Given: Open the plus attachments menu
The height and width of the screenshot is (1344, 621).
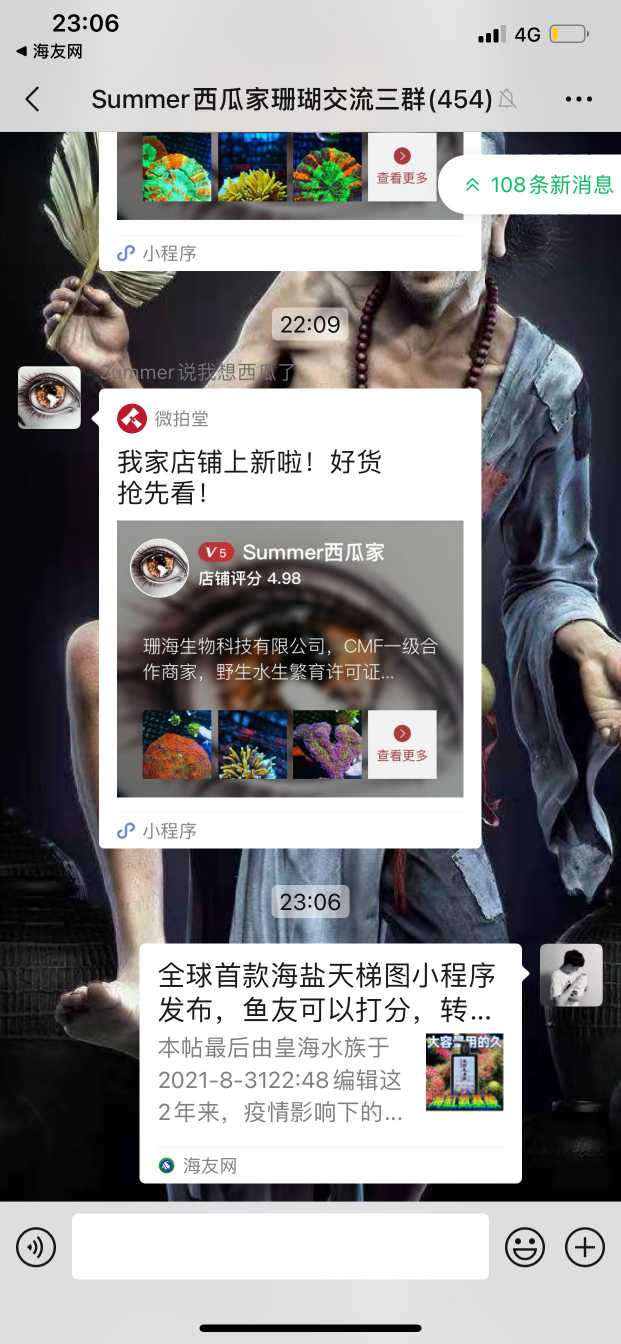Looking at the screenshot, I should coord(585,1247).
